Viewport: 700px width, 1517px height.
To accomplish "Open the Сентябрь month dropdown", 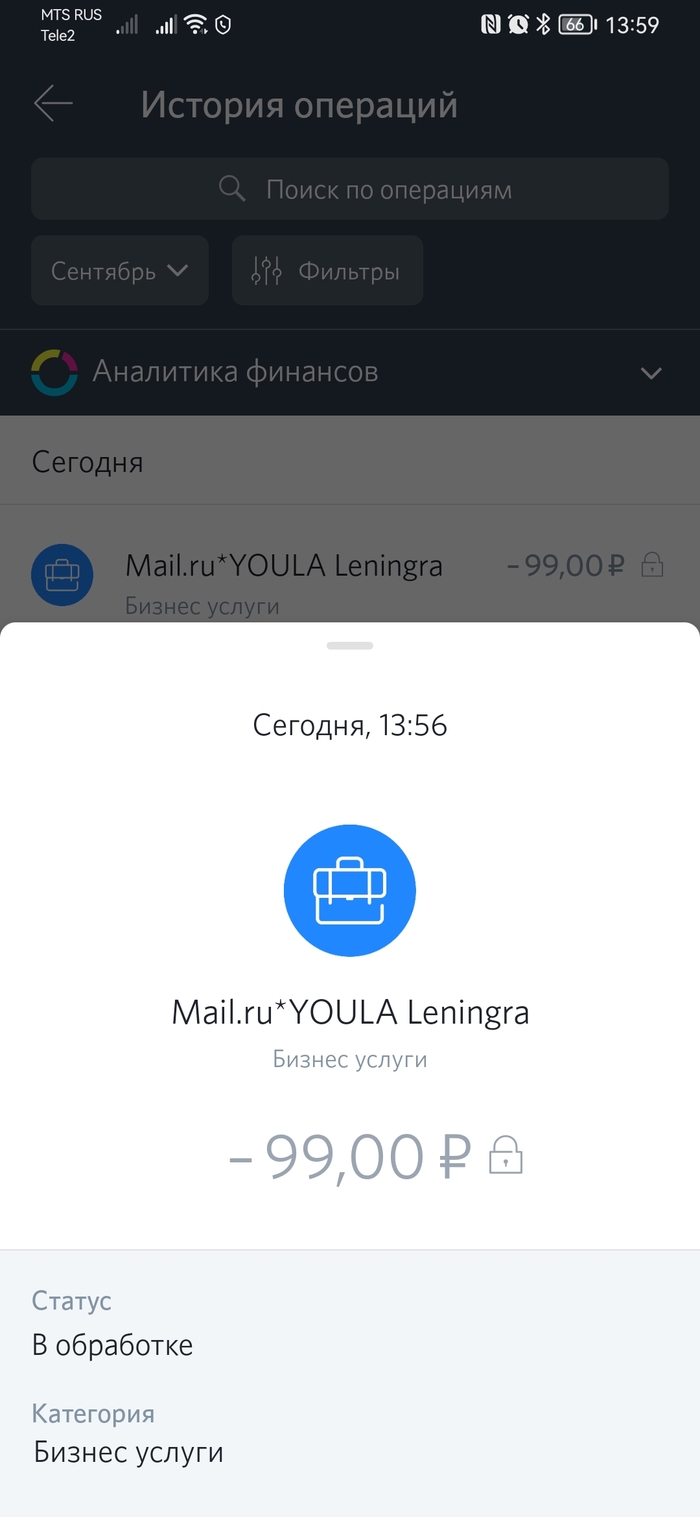I will pos(120,271).
